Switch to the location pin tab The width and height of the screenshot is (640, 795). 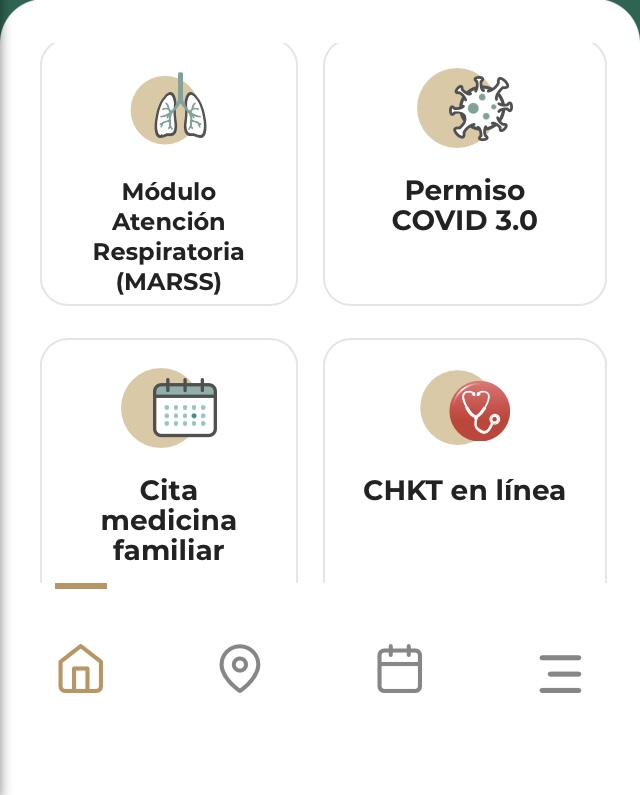[240, 669]
